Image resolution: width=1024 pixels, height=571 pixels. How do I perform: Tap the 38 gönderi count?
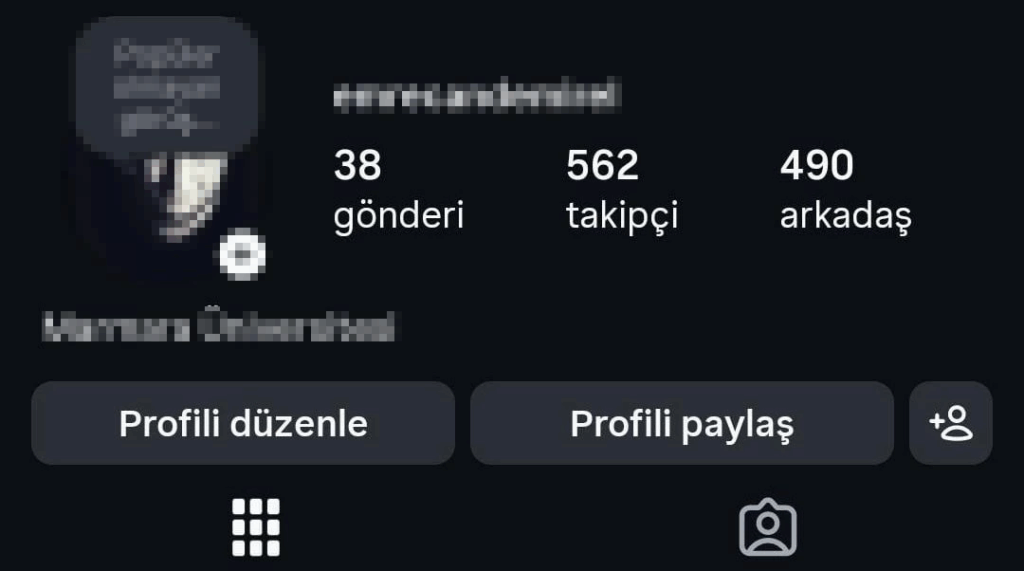click(398, 189)
